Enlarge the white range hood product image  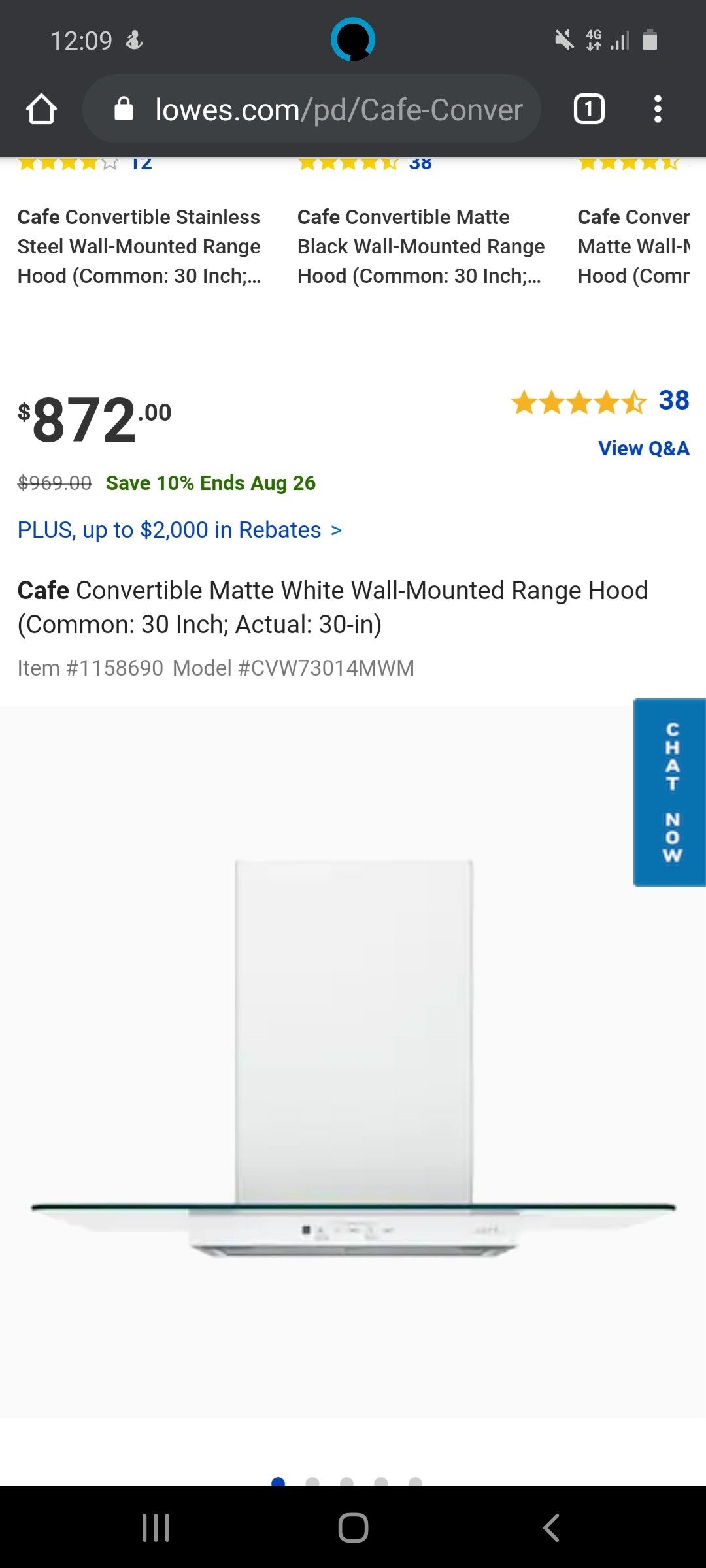pos(353,1058)
